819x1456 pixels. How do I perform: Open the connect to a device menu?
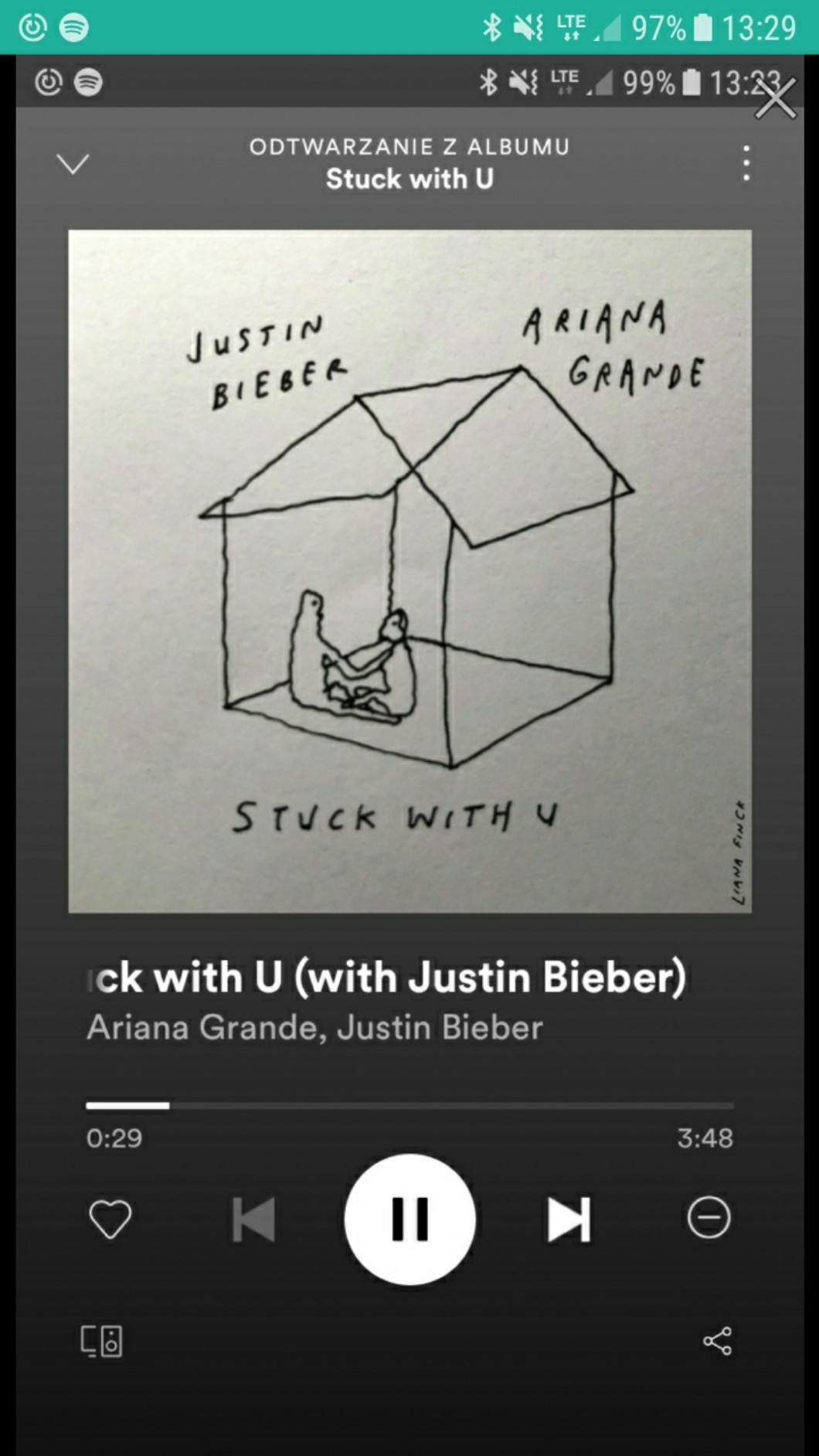pos(102,1342)
